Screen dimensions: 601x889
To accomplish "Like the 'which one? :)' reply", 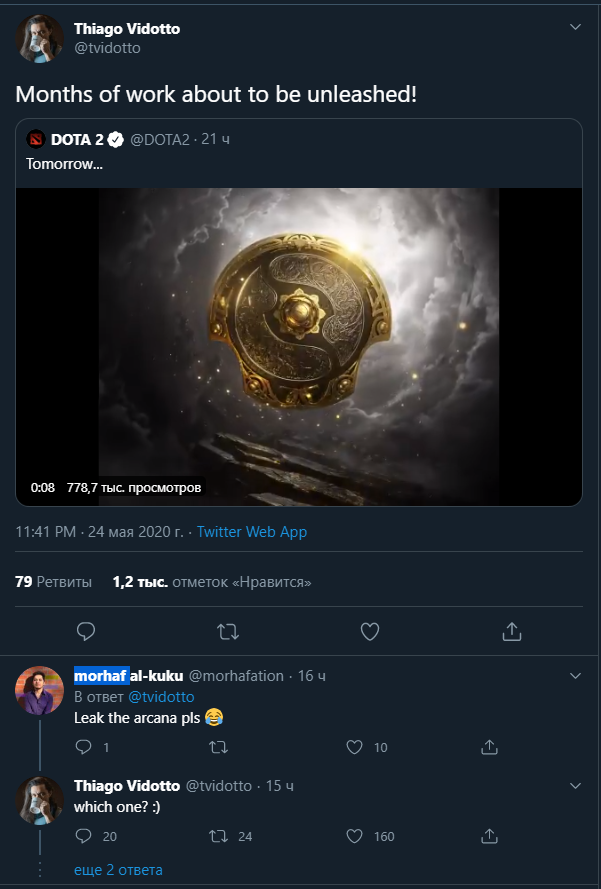I will (x=353, y=836).
